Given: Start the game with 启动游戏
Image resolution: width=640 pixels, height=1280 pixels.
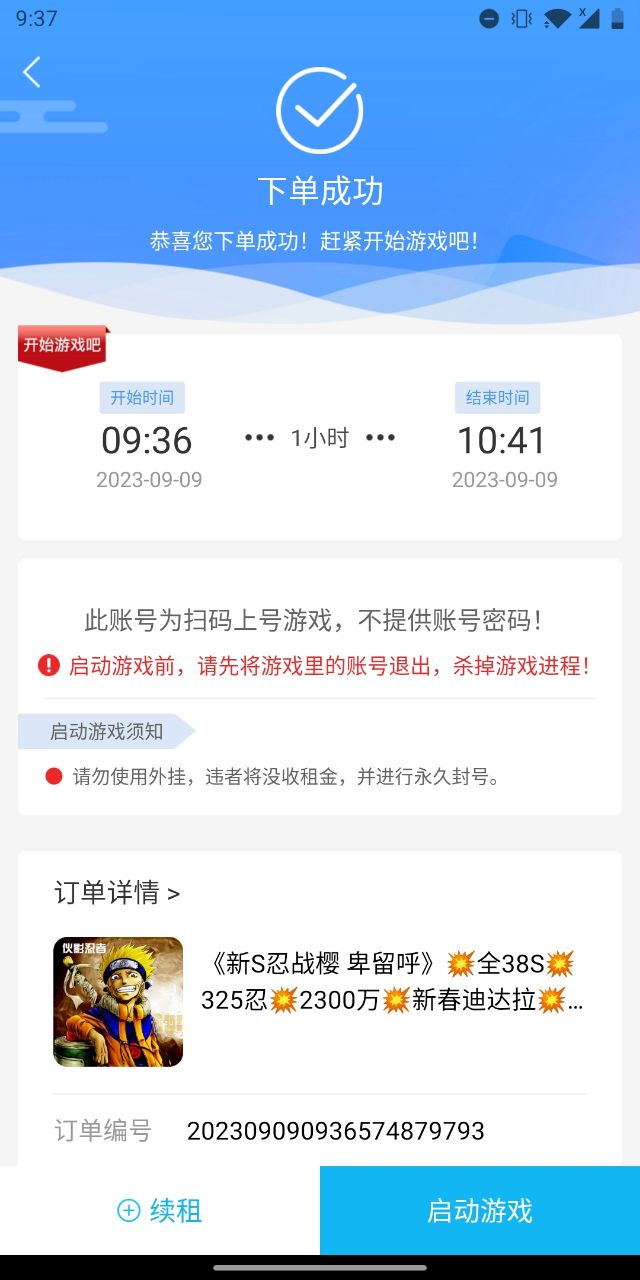Looking at the screenshot, I should (x=480, y=1211).
